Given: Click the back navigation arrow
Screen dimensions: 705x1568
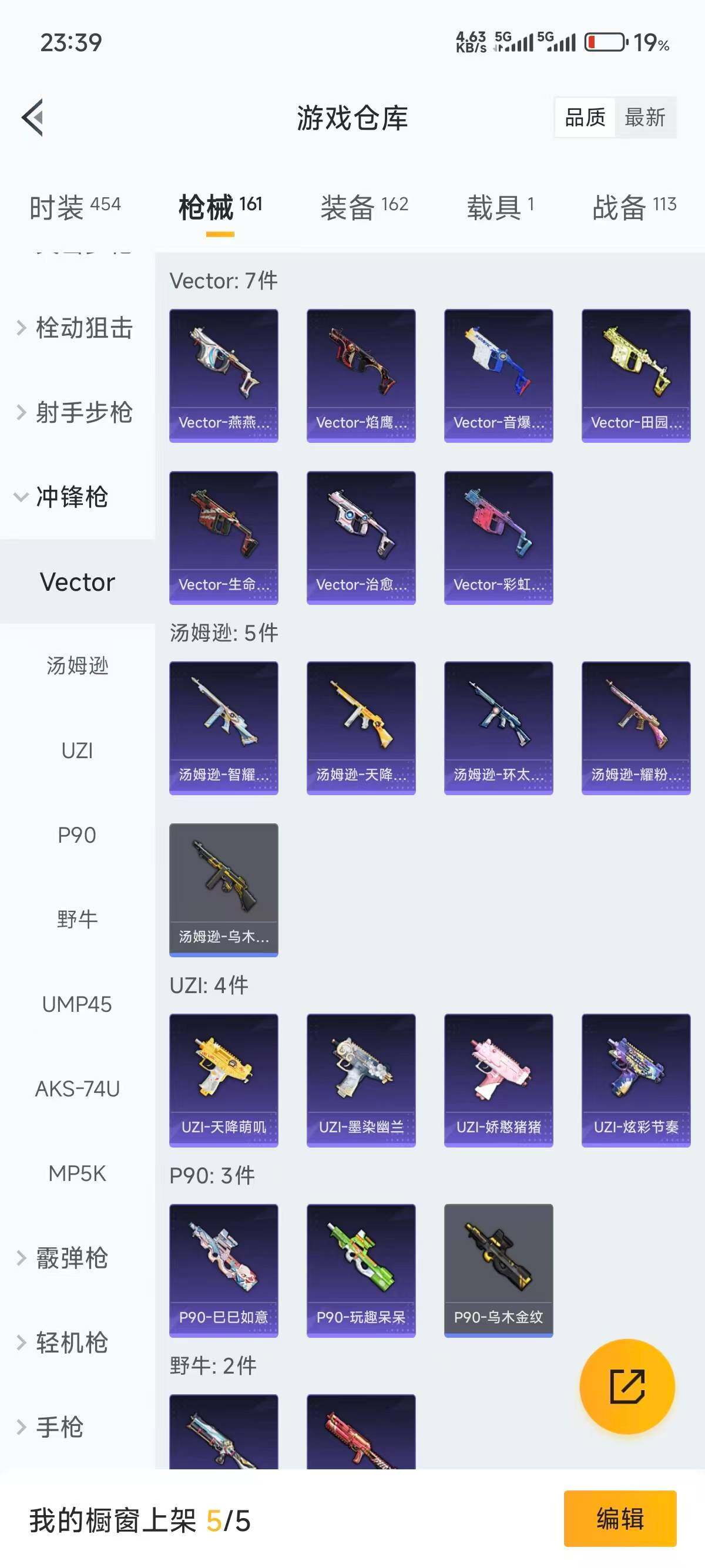Looking at the screenshot, I should click(33, 118).
